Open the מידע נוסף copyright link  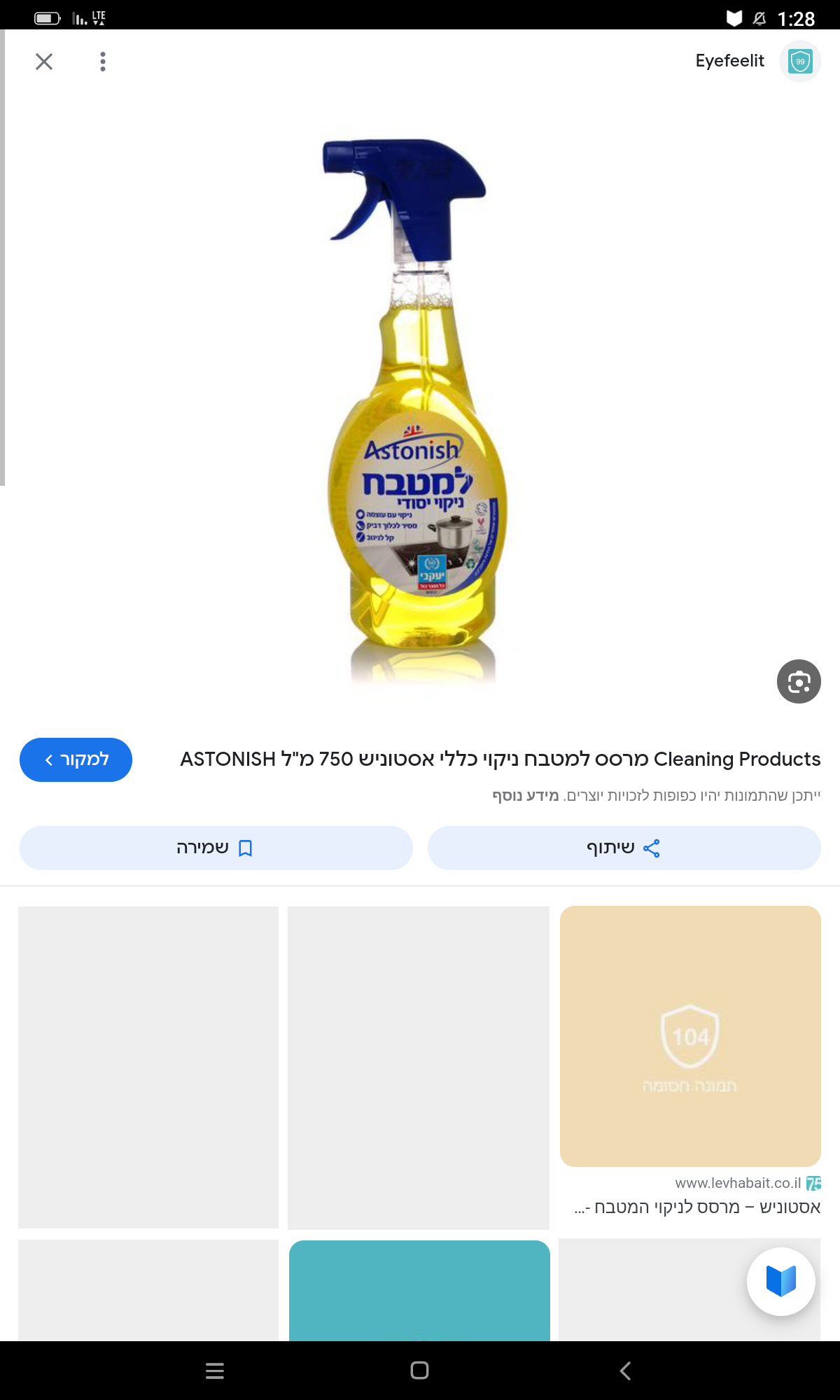click(x=526, y=796)
